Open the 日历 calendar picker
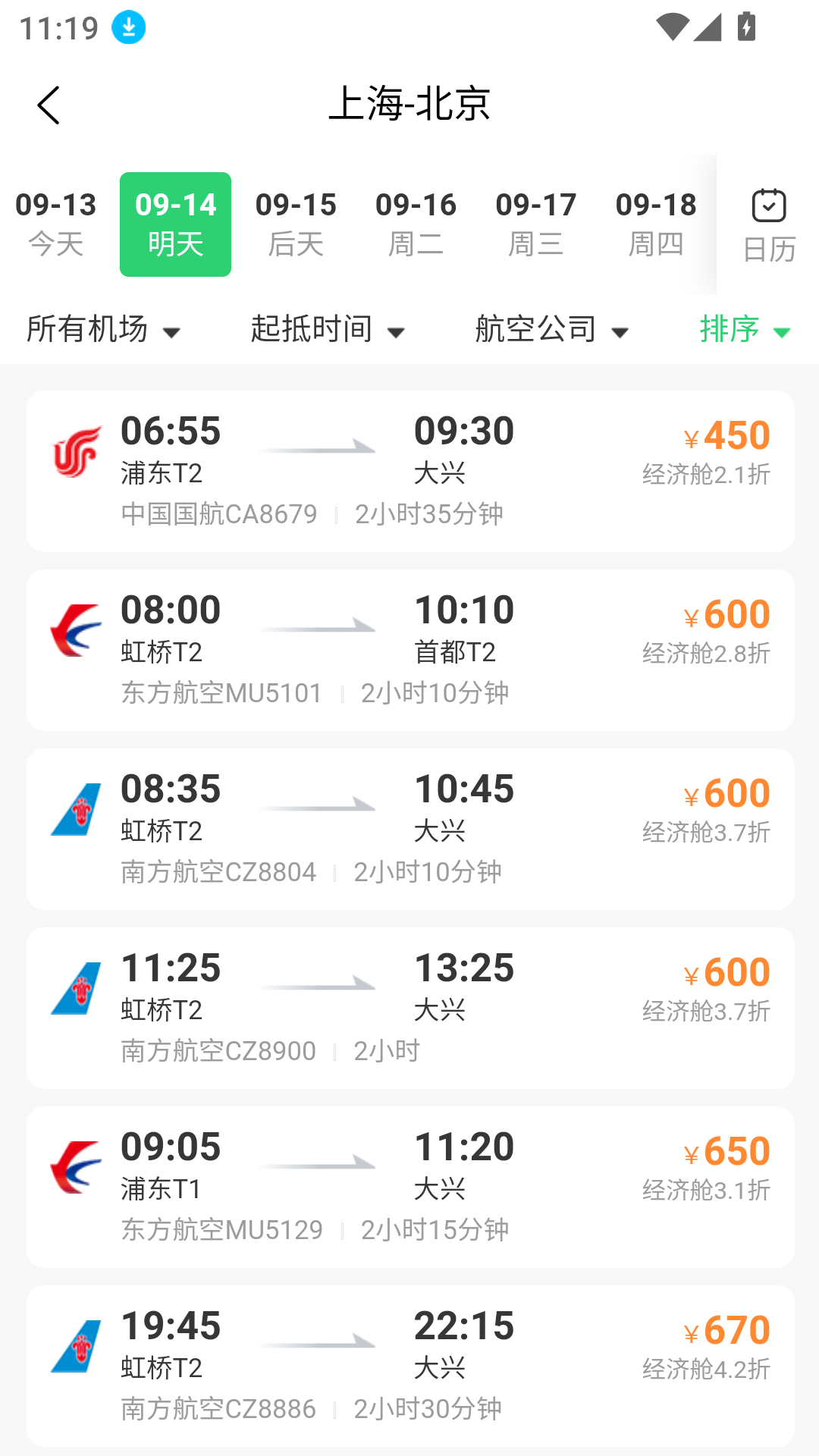819x1456 pixels. click(x=769, y=225)
